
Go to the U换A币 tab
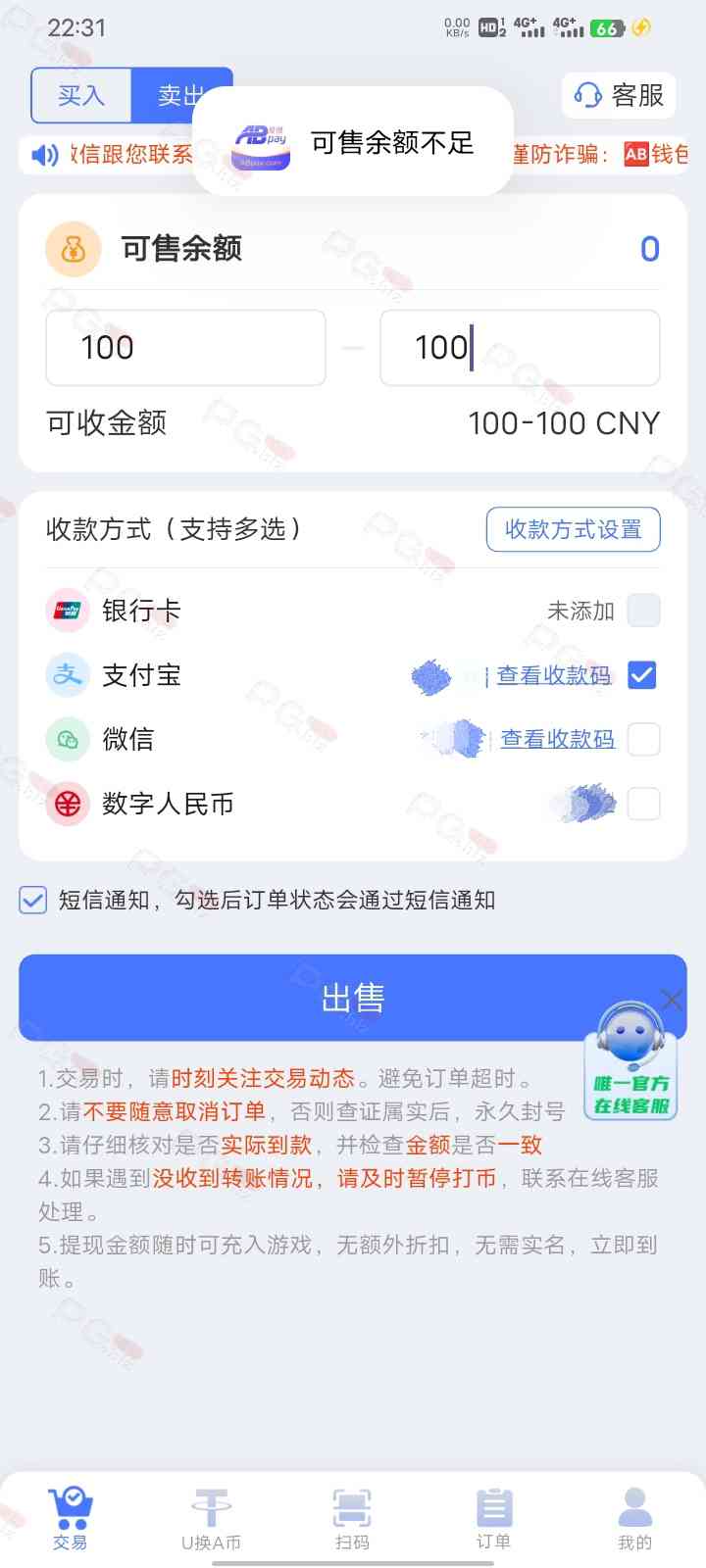pyautogui.click(x=211, y=1519)
